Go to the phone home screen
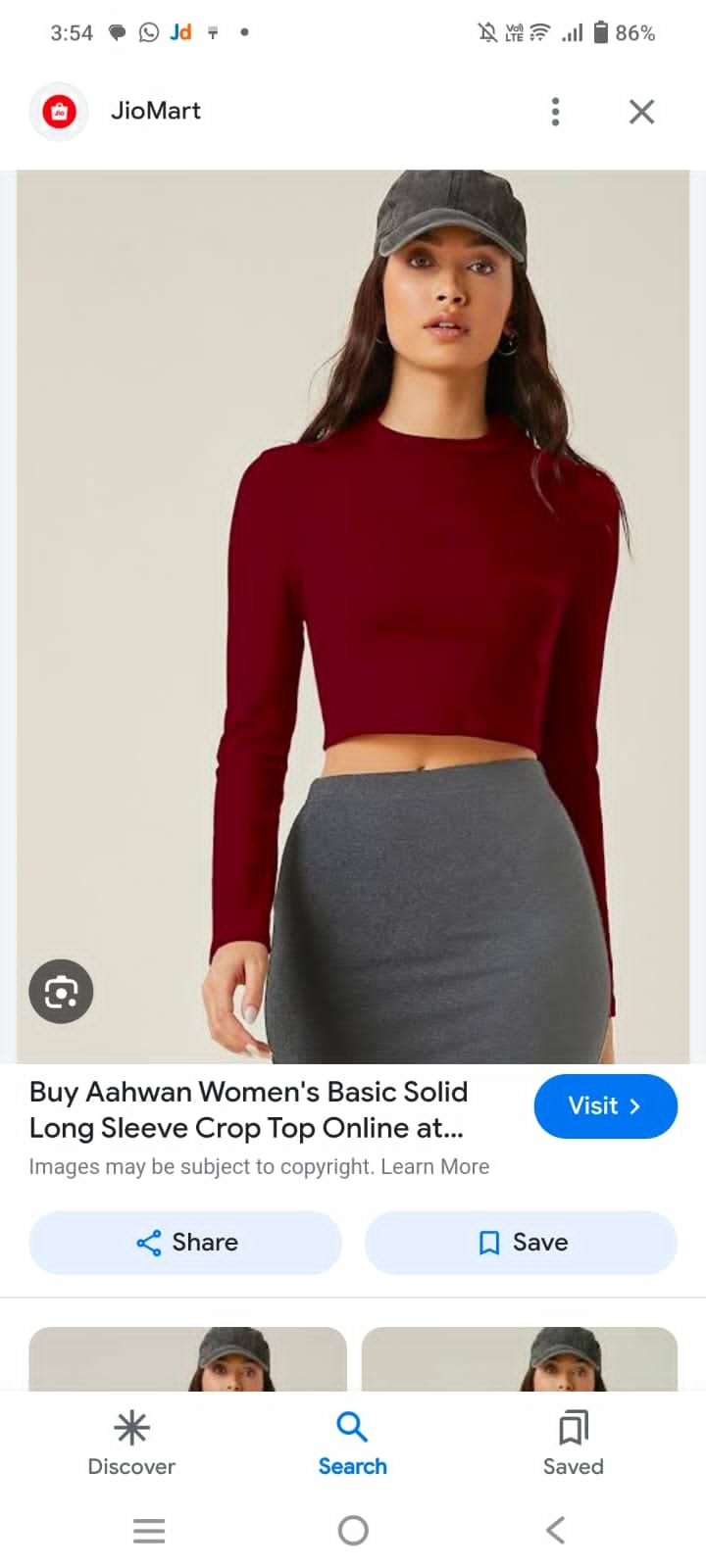The width and height of the screenshot is (706, 1568). point(353,1530)
